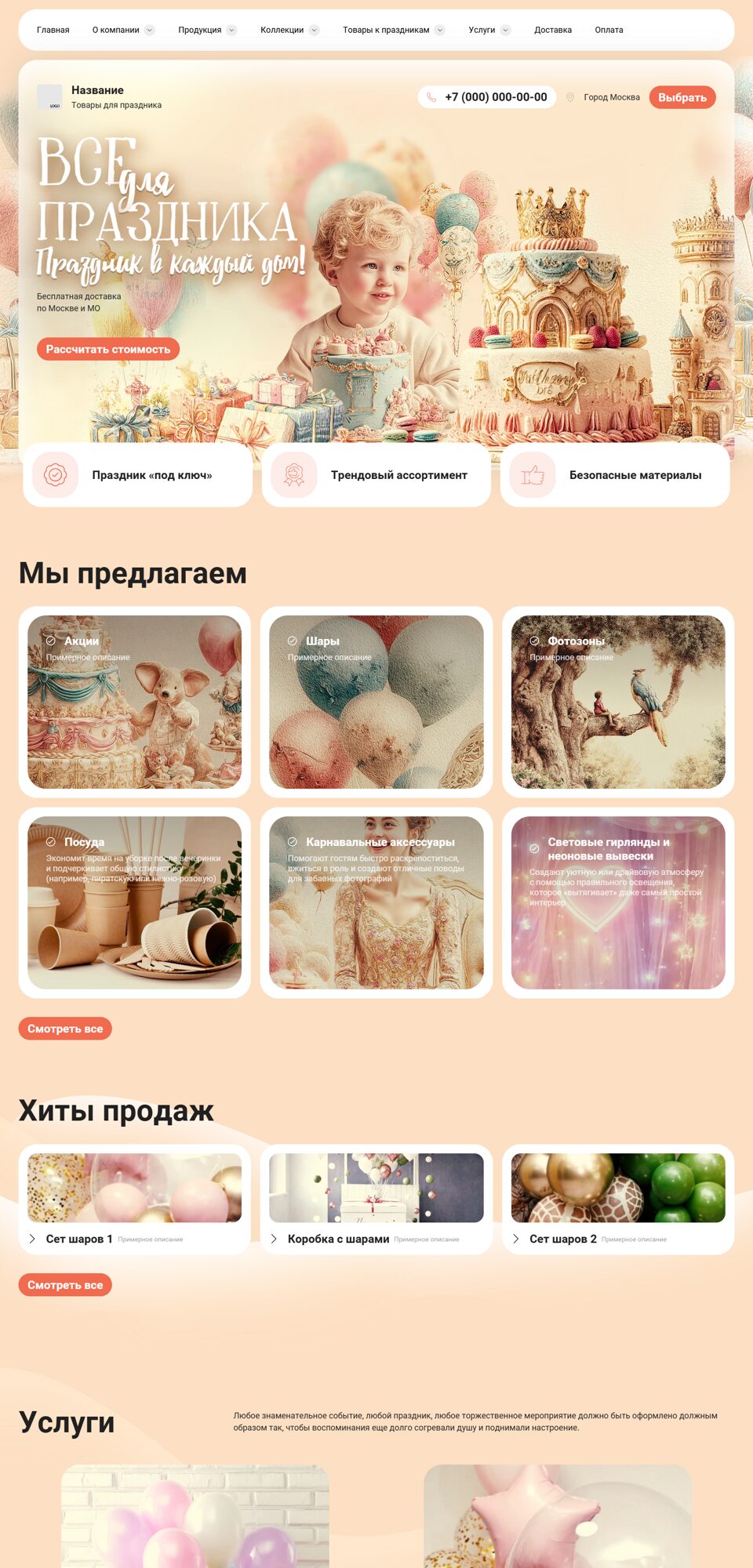Viewport: 753px width, 1568px height.
Task: Tap Смотреть все under Хиты продаж
Action: click(65, 1285)
